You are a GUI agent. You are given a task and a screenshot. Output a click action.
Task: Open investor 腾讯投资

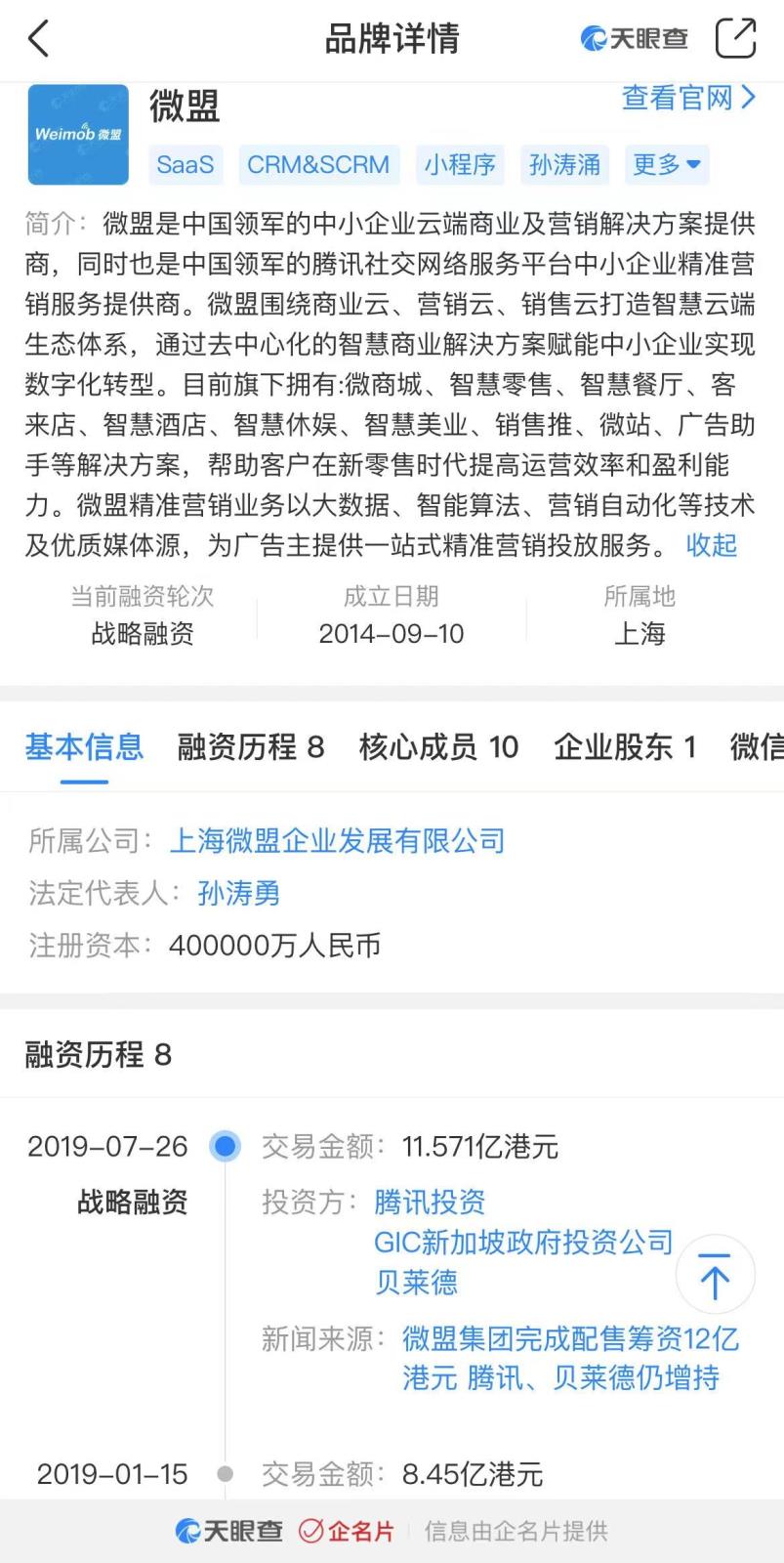pyautogui.click(x=430, y=1202)
